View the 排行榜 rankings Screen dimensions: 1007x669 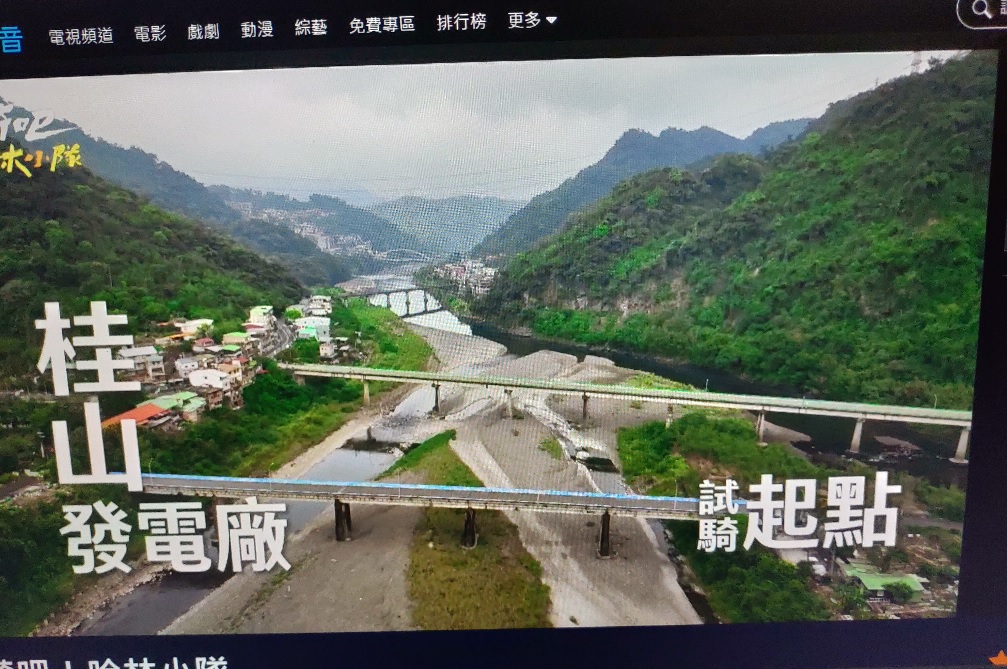[x=461, y=22]
